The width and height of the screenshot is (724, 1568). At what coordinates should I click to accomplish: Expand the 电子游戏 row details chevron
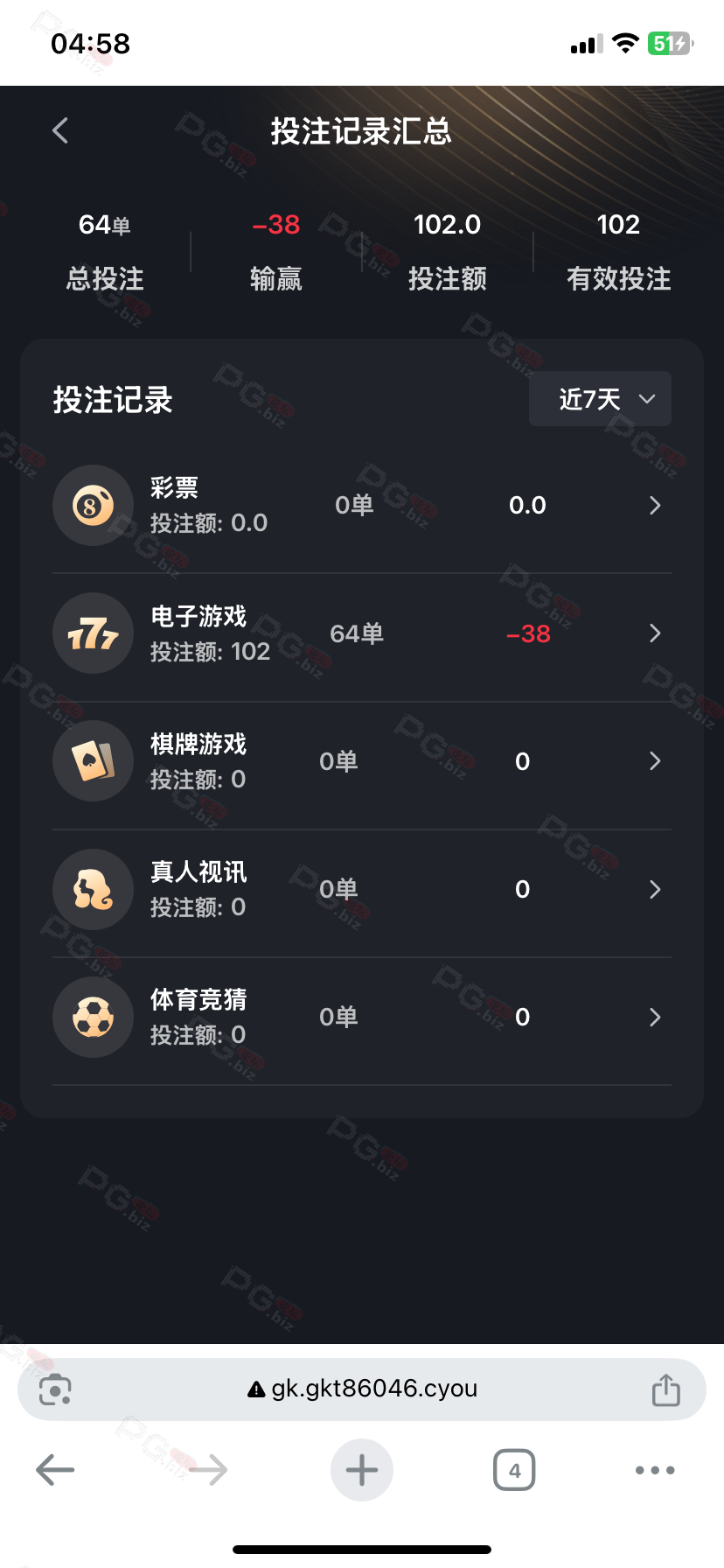click(x=654, y=633)
